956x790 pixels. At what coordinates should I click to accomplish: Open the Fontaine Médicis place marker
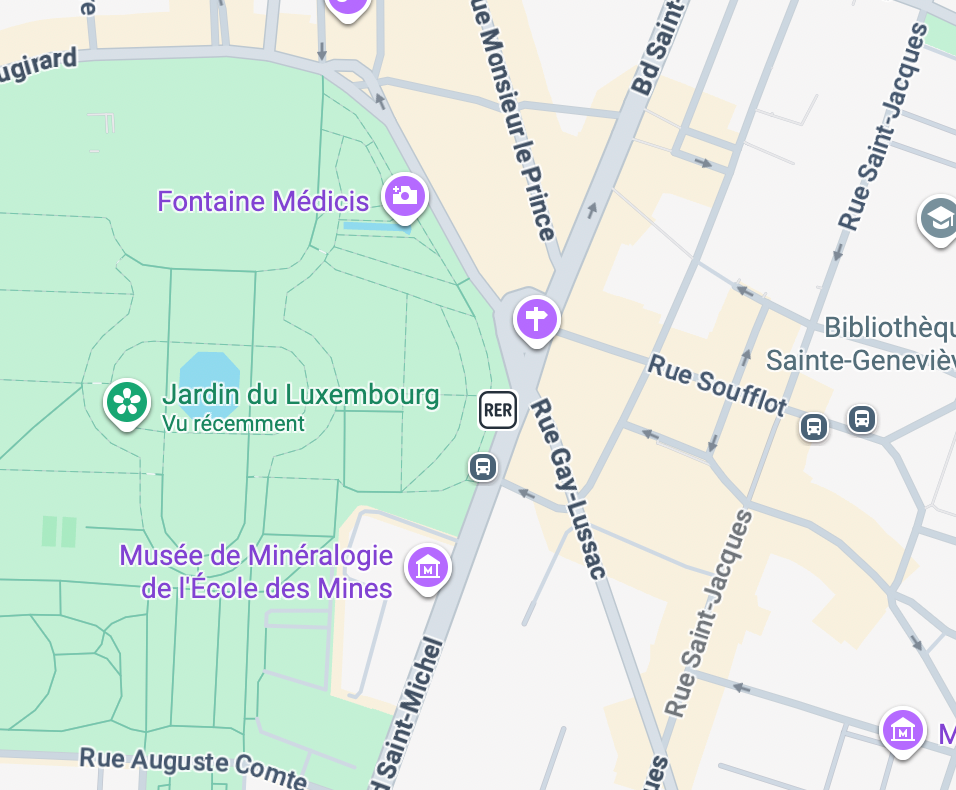[405, 195]
